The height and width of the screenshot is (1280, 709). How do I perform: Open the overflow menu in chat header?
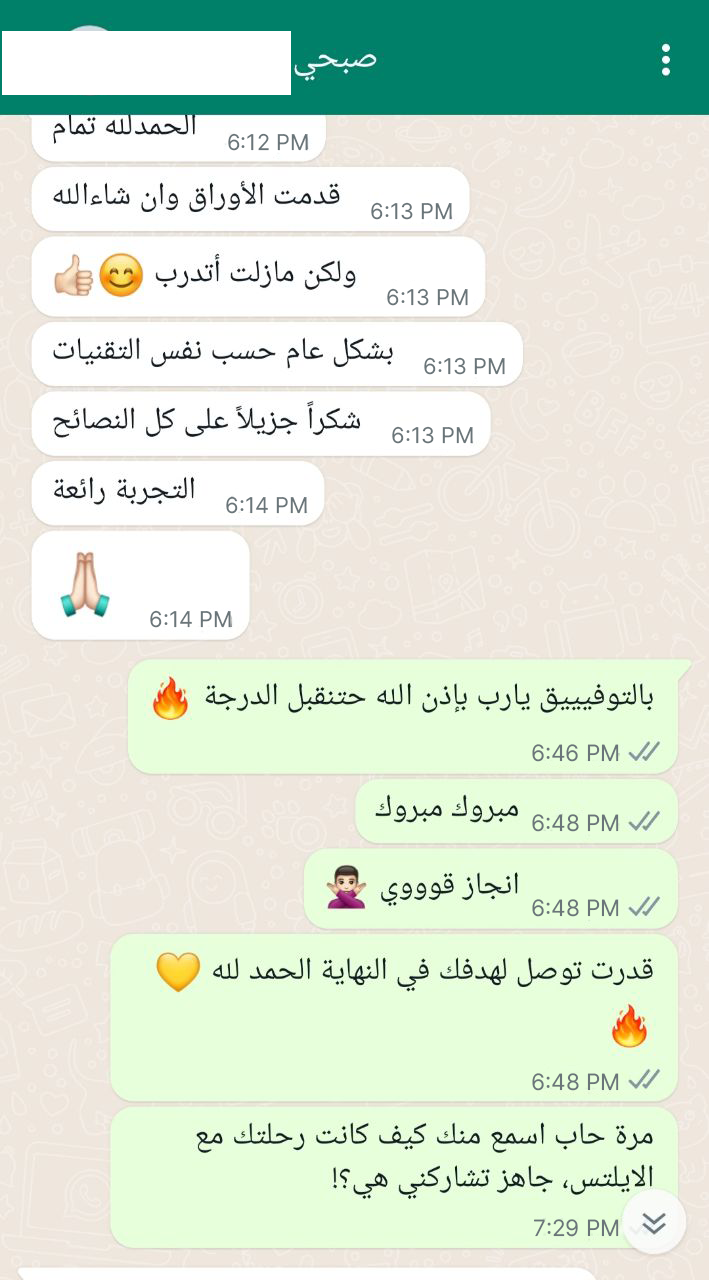pyautogui.click(x=665, y=59)
